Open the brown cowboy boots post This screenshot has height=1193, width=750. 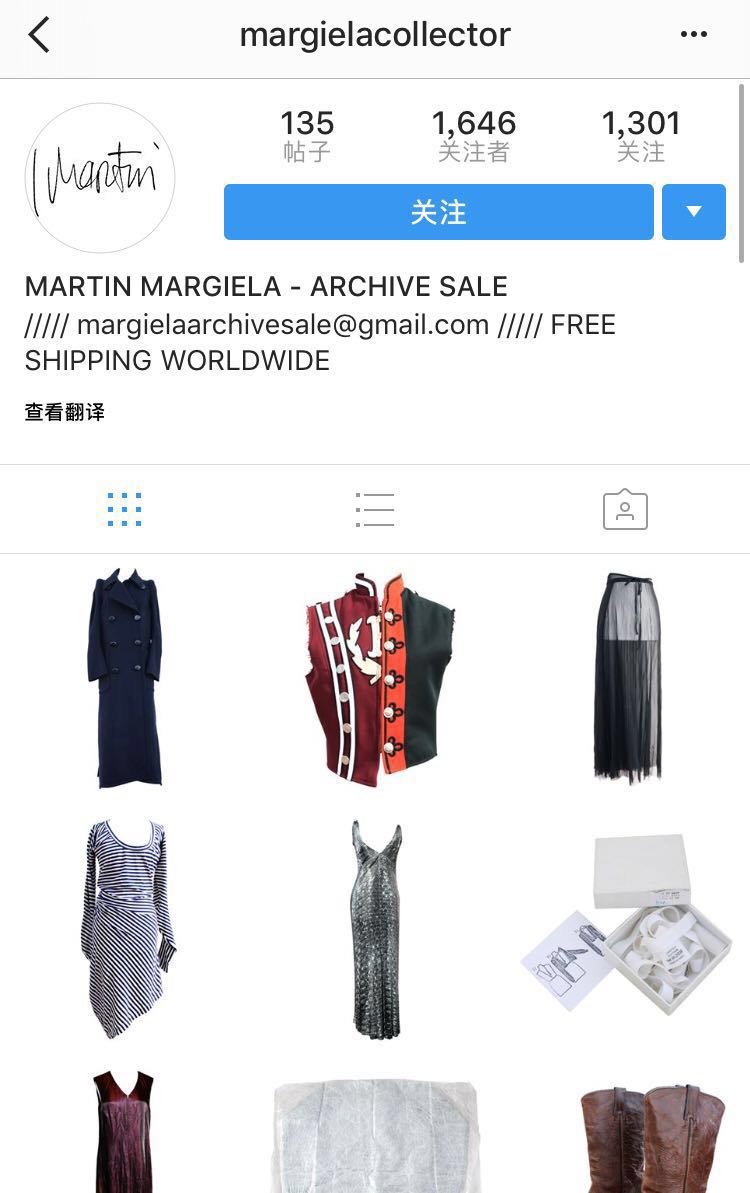[627, 1126]
